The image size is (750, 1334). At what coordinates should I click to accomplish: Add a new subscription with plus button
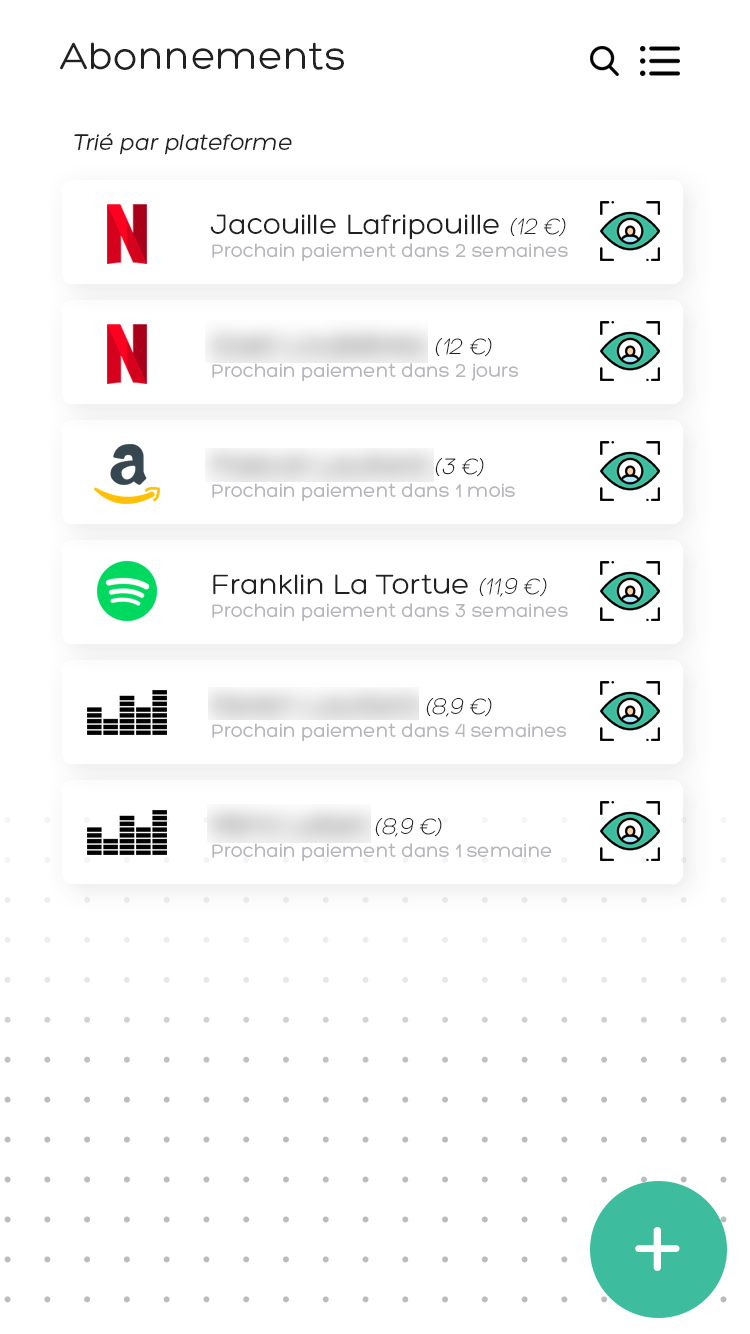point(658,1249)
